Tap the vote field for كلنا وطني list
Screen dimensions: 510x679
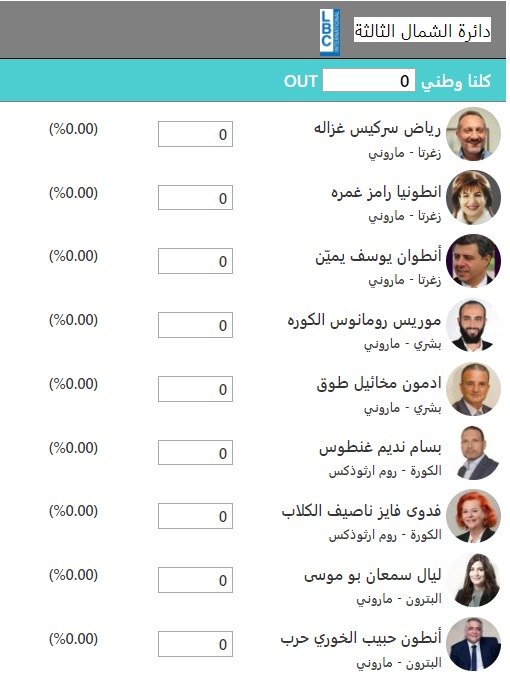(x=368, y=80)
